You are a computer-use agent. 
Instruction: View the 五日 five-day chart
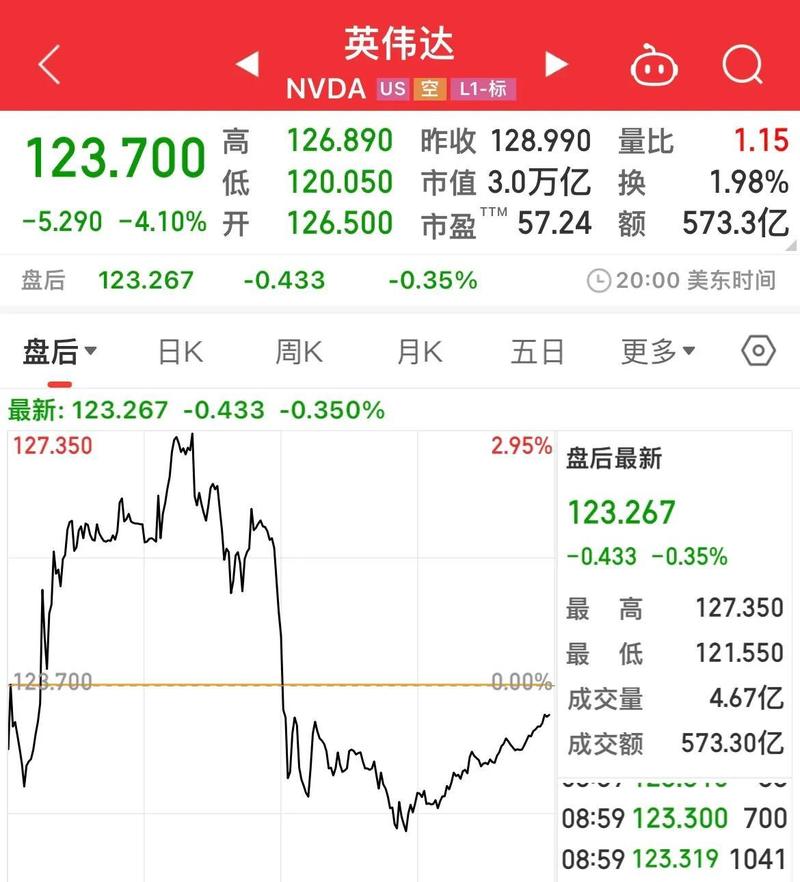(x=538, y=351)
